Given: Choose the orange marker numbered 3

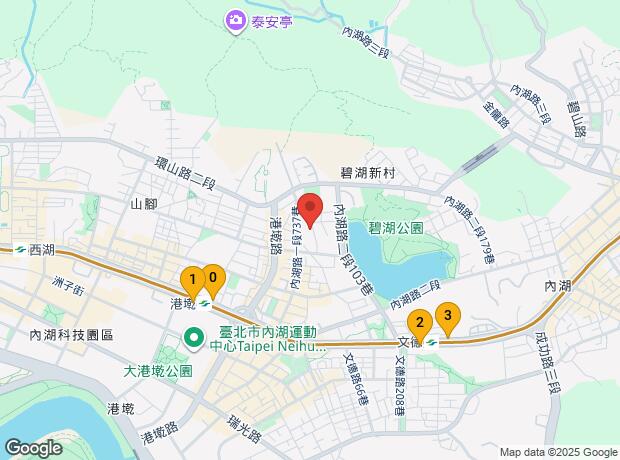Looking at the screenshot, I should click(x=448, y=318).
